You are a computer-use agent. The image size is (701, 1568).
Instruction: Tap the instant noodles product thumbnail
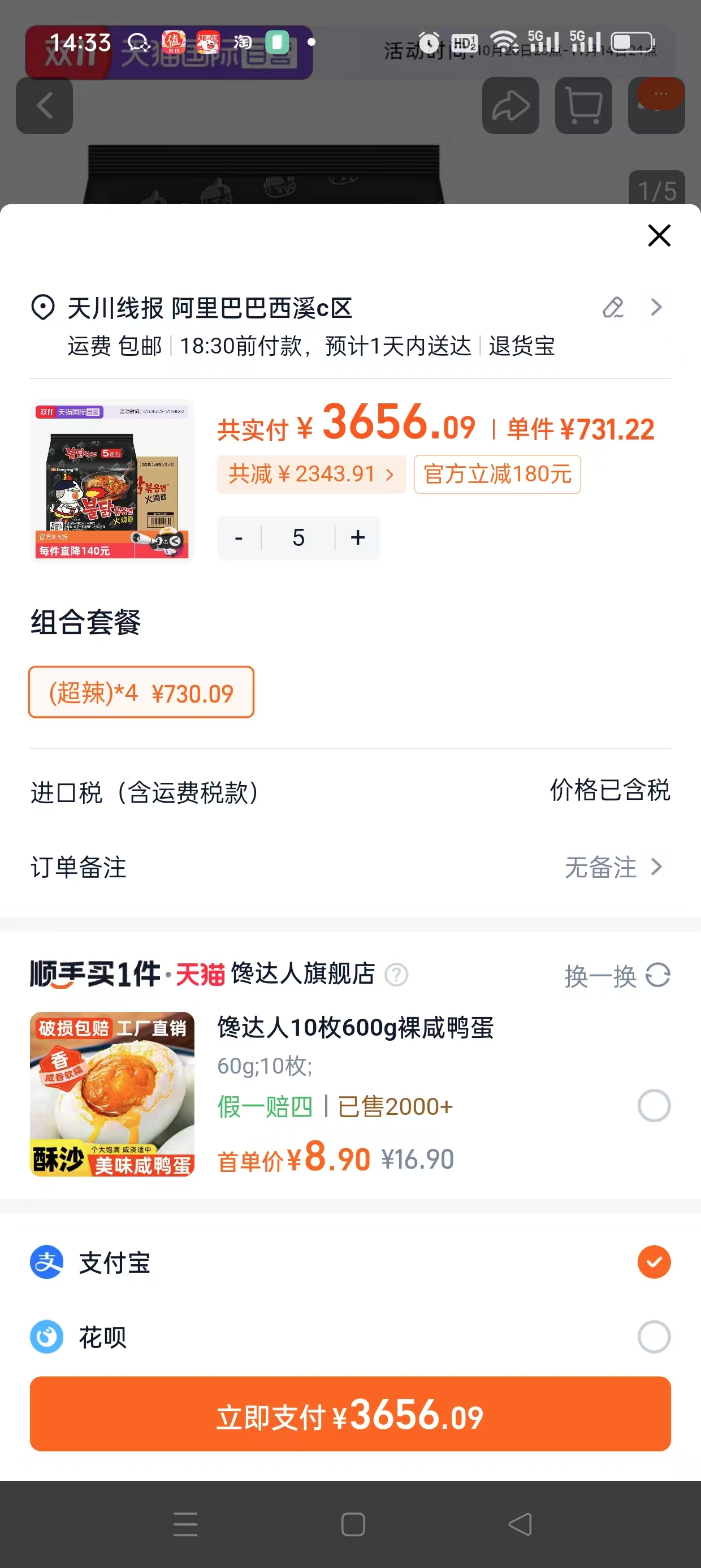pos(112,482)
